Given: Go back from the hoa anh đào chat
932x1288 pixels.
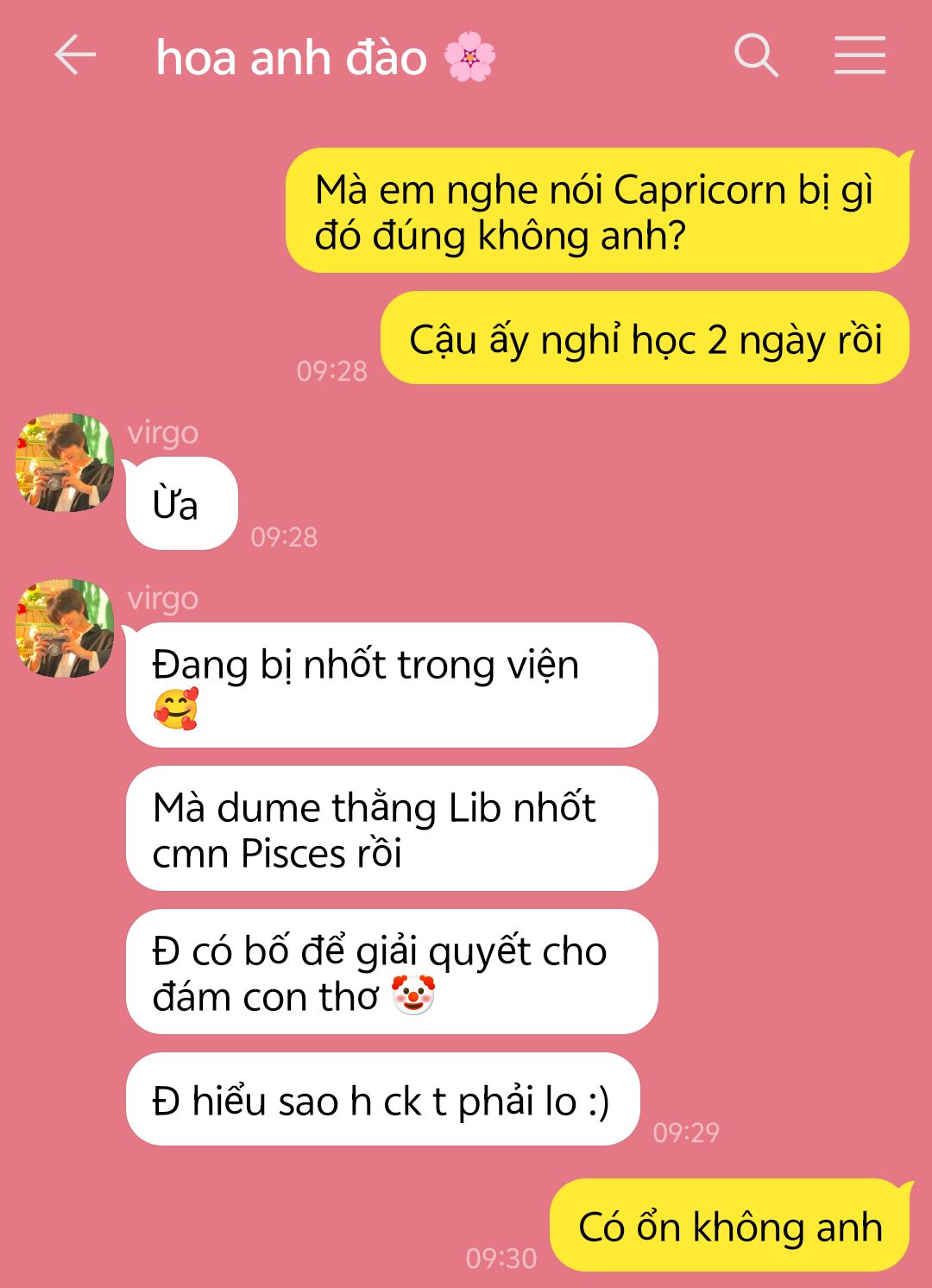Looking at the screenshot, I should pyautogui.click(x=75, y=56).
